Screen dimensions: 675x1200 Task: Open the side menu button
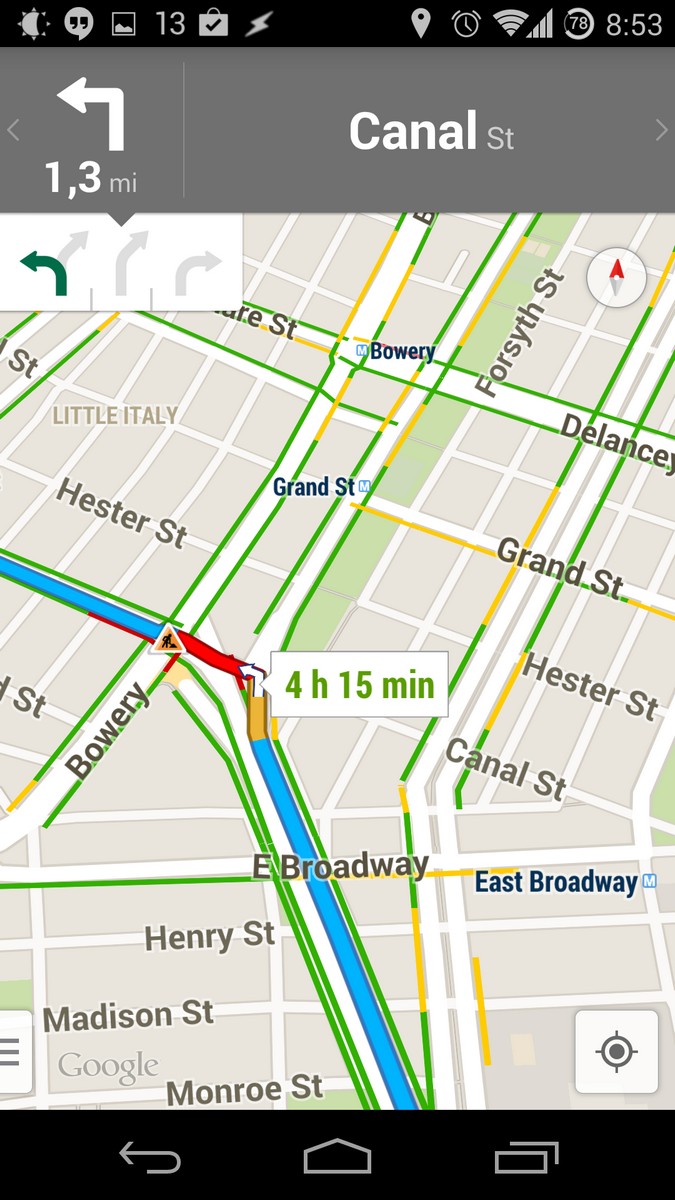pyautogui.click(x=13, y=1051)
